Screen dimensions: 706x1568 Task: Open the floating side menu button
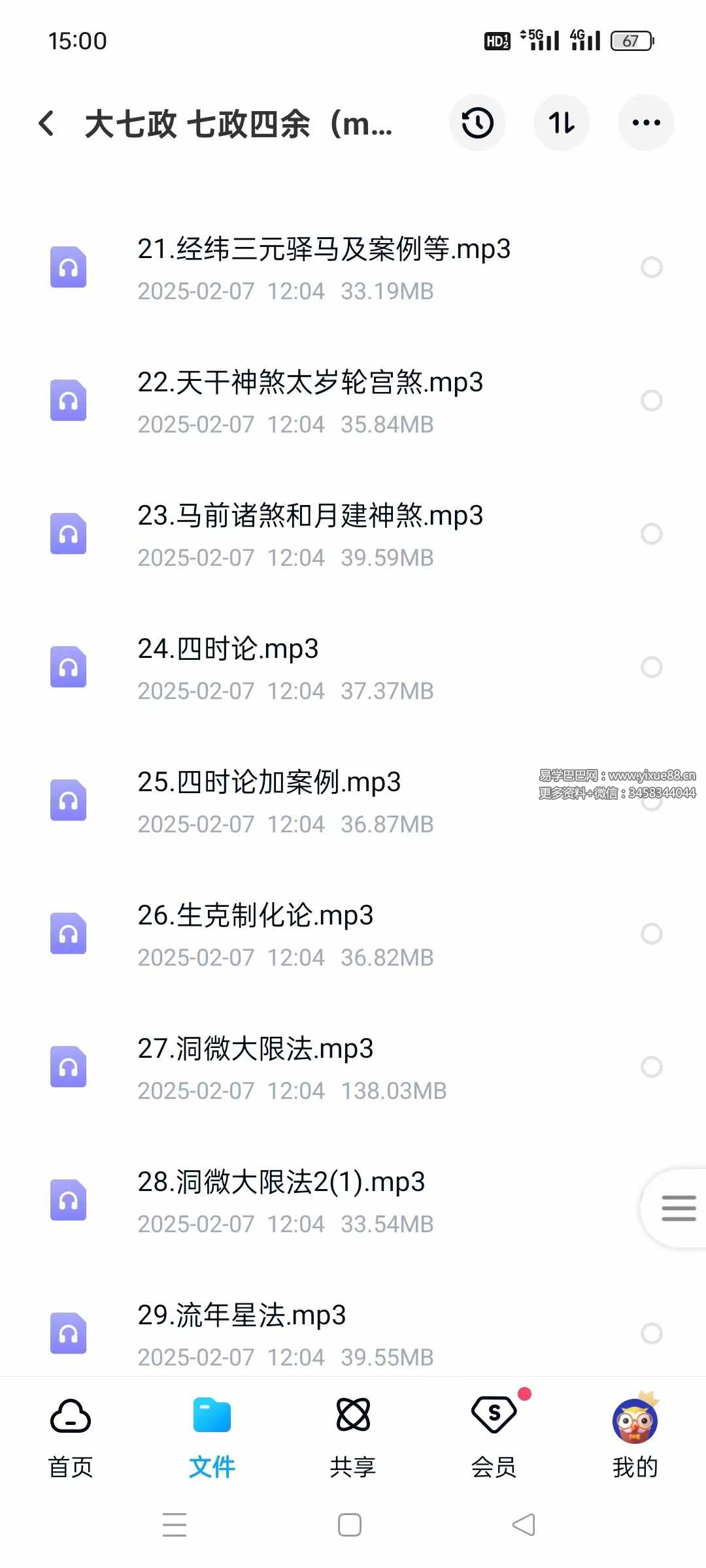click(677, 1208)
